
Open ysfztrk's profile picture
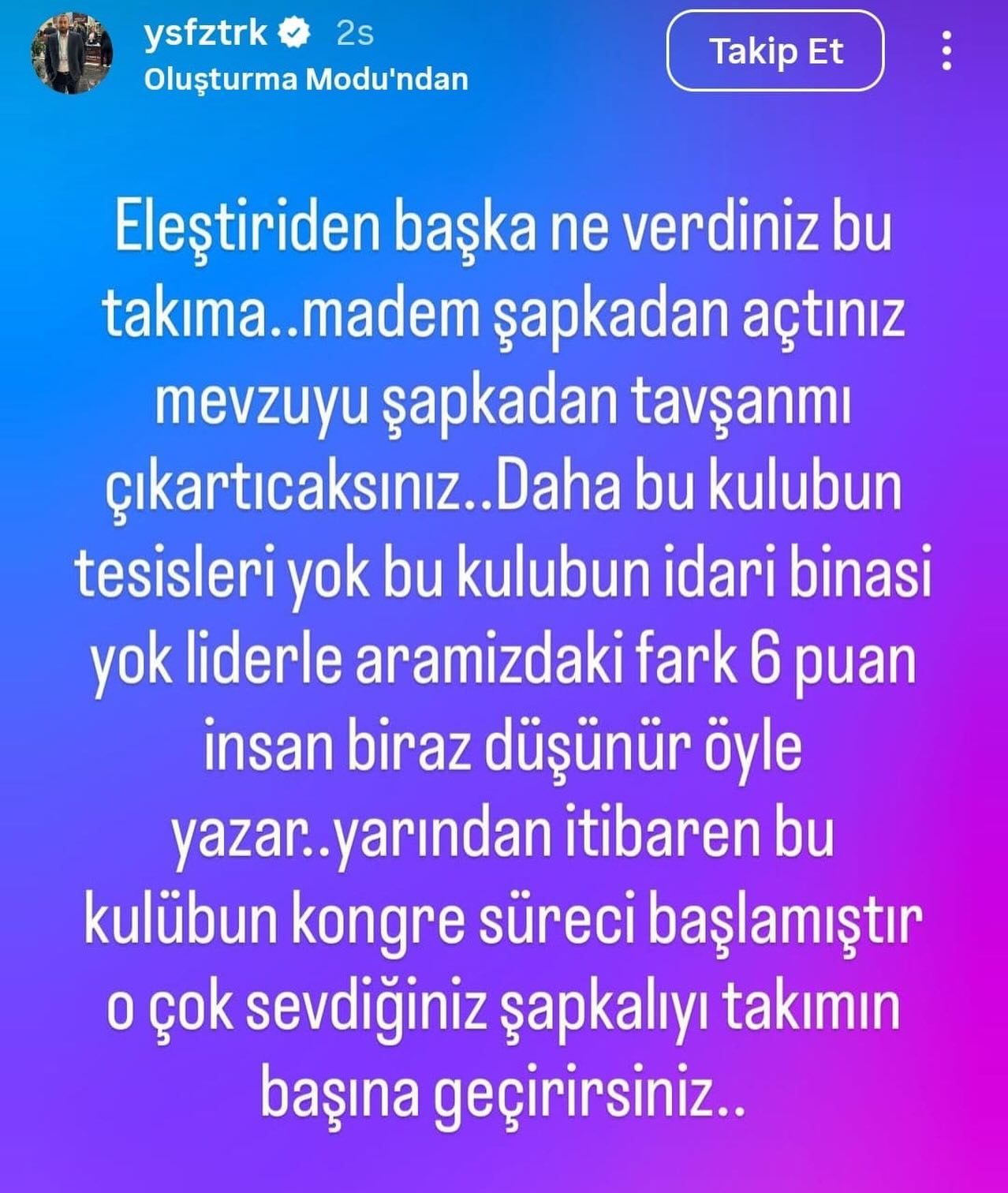click(73, 53)
